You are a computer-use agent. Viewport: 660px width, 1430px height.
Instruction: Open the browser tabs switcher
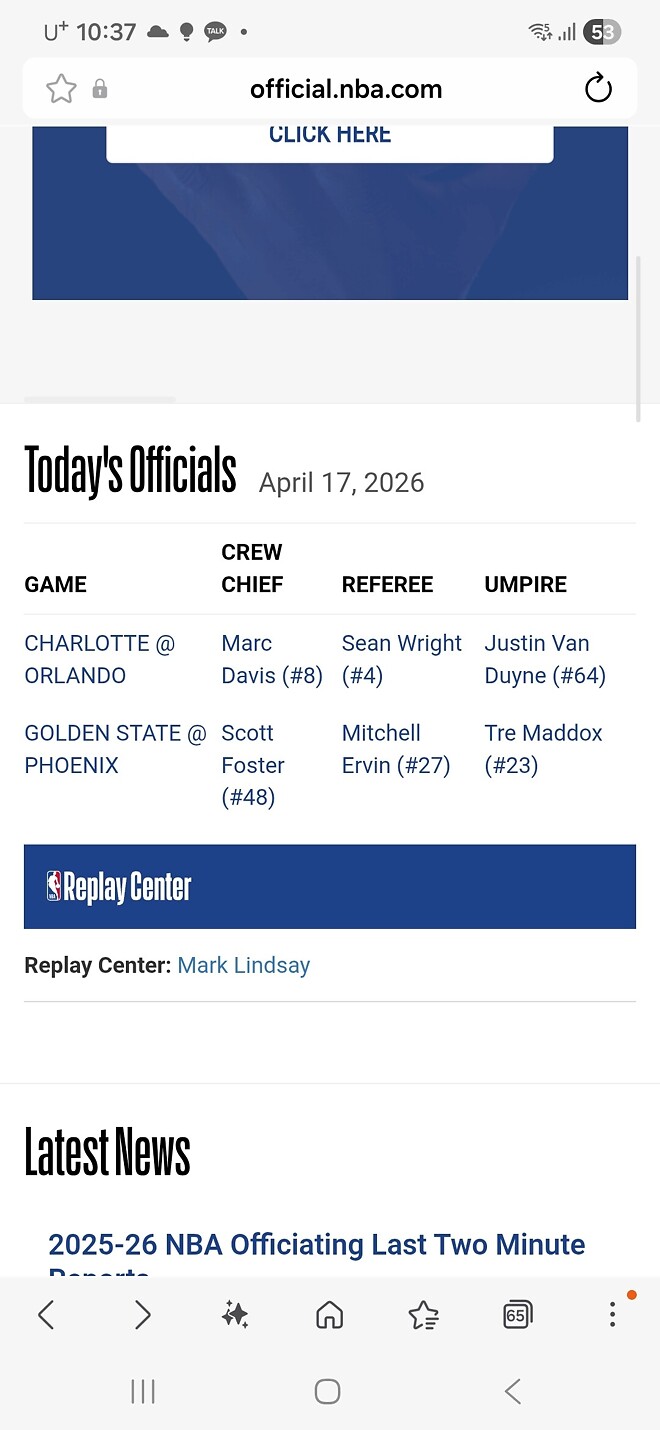[517, 1315]
